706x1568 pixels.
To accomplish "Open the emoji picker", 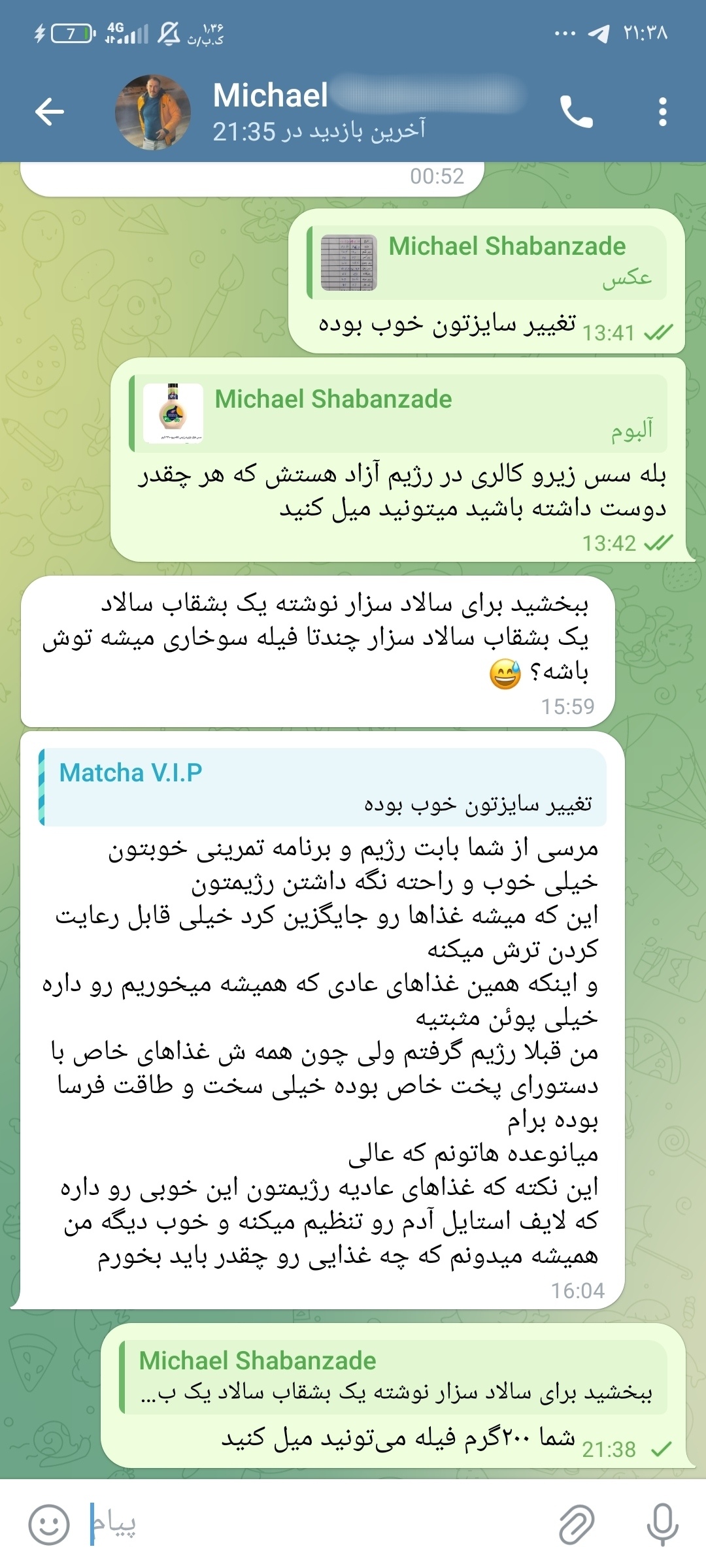I will [49, 1524].
